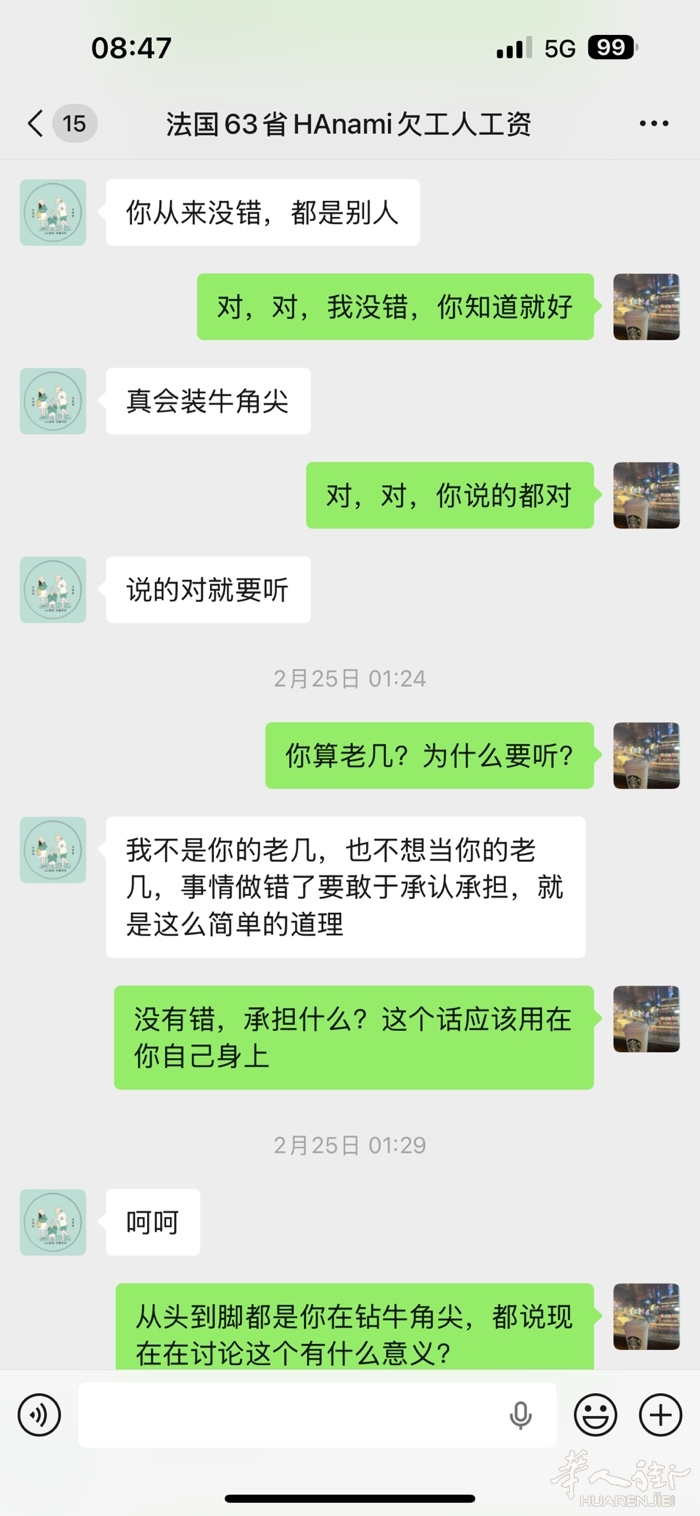Open the plus attachment menu

pyautogui.click(x=660, y=1415)
